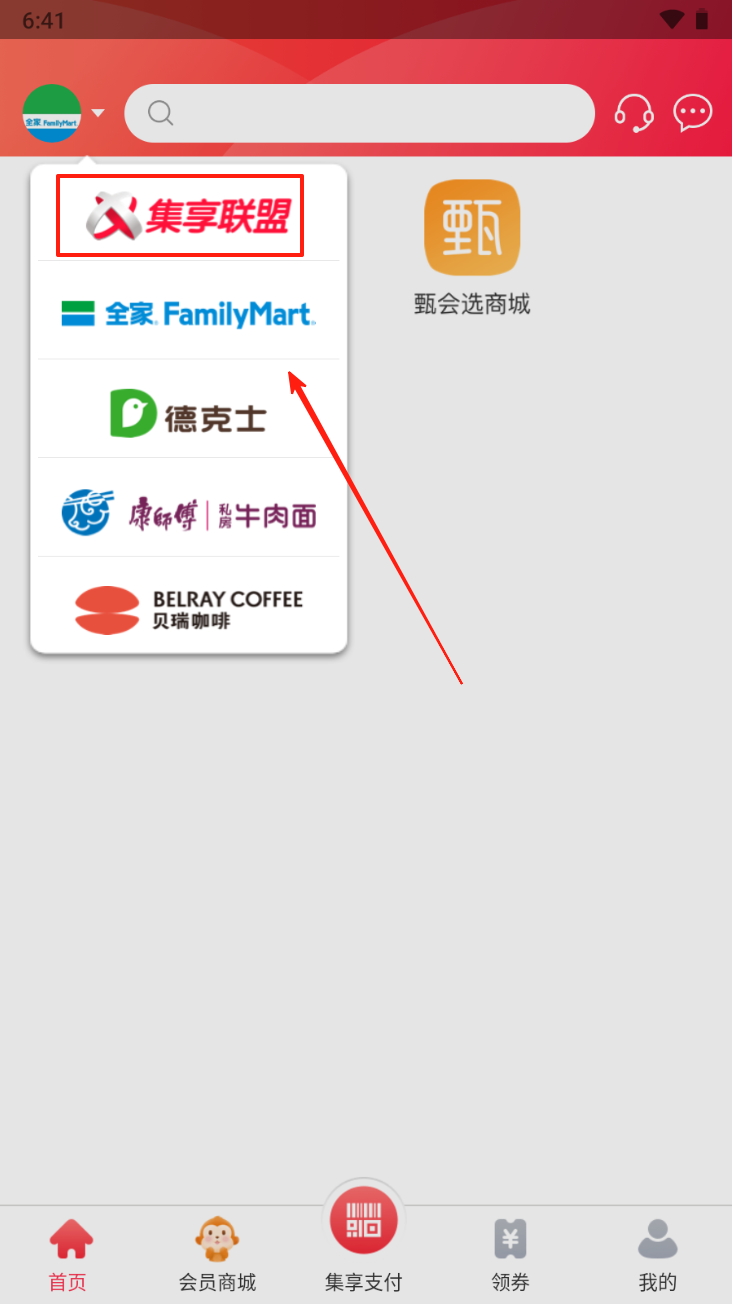Image resolution: width=732 pixels, height=1304 pixels.
Task: Switch to the 领券 tab
Action: point(510,1253)
